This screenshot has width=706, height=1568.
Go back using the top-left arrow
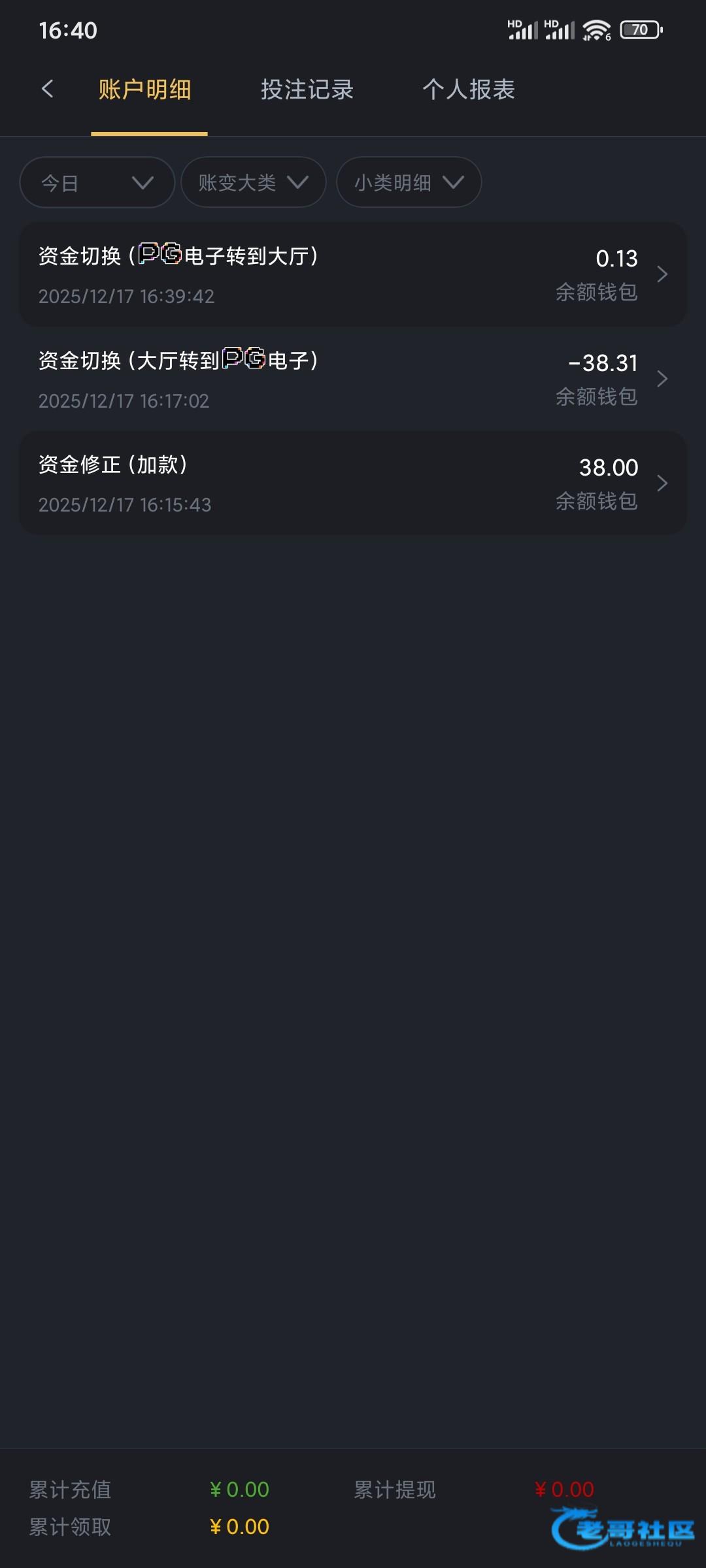pos(47,89)
